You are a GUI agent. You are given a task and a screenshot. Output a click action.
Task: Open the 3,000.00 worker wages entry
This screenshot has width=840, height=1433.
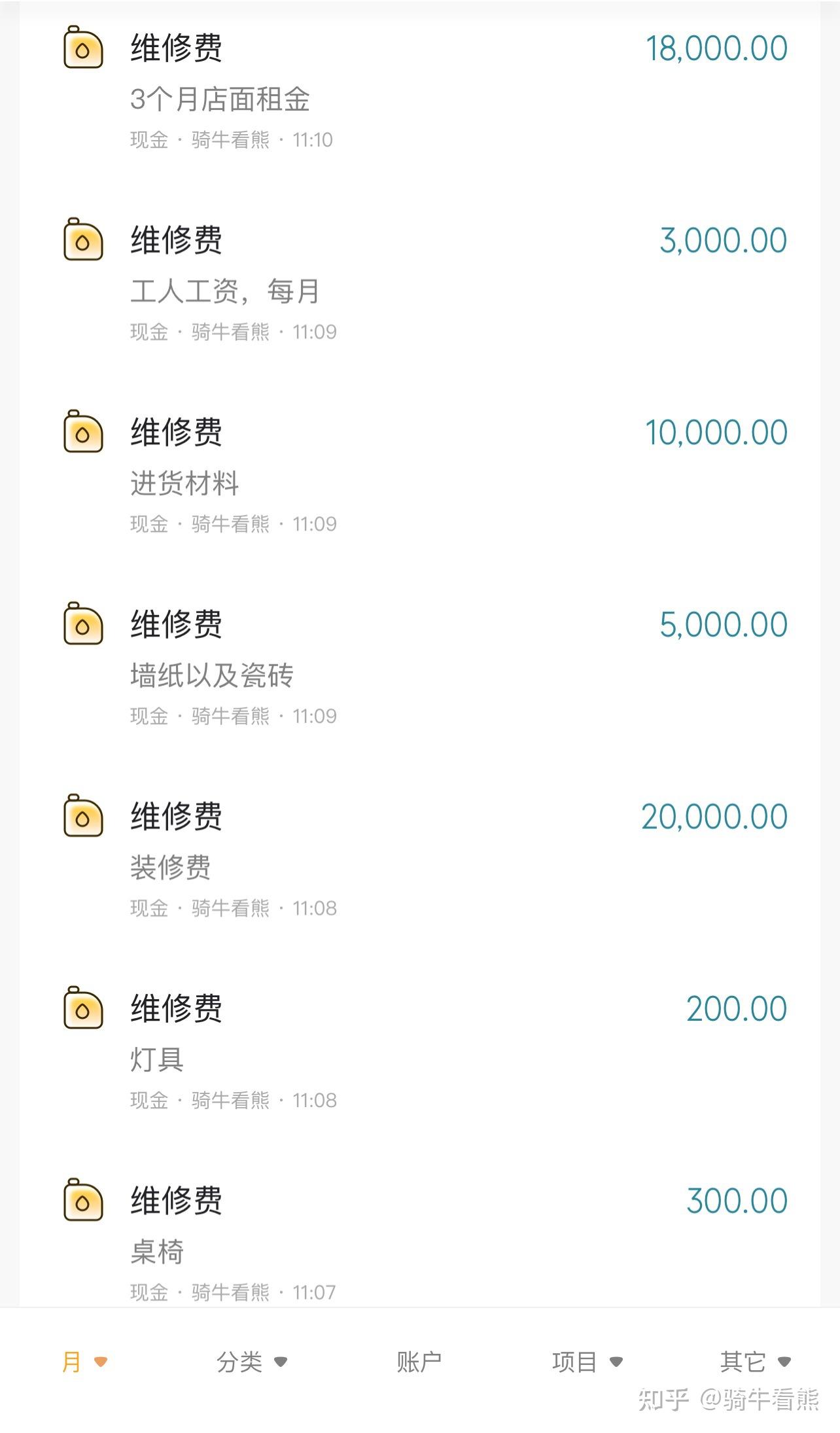point(420,281)
